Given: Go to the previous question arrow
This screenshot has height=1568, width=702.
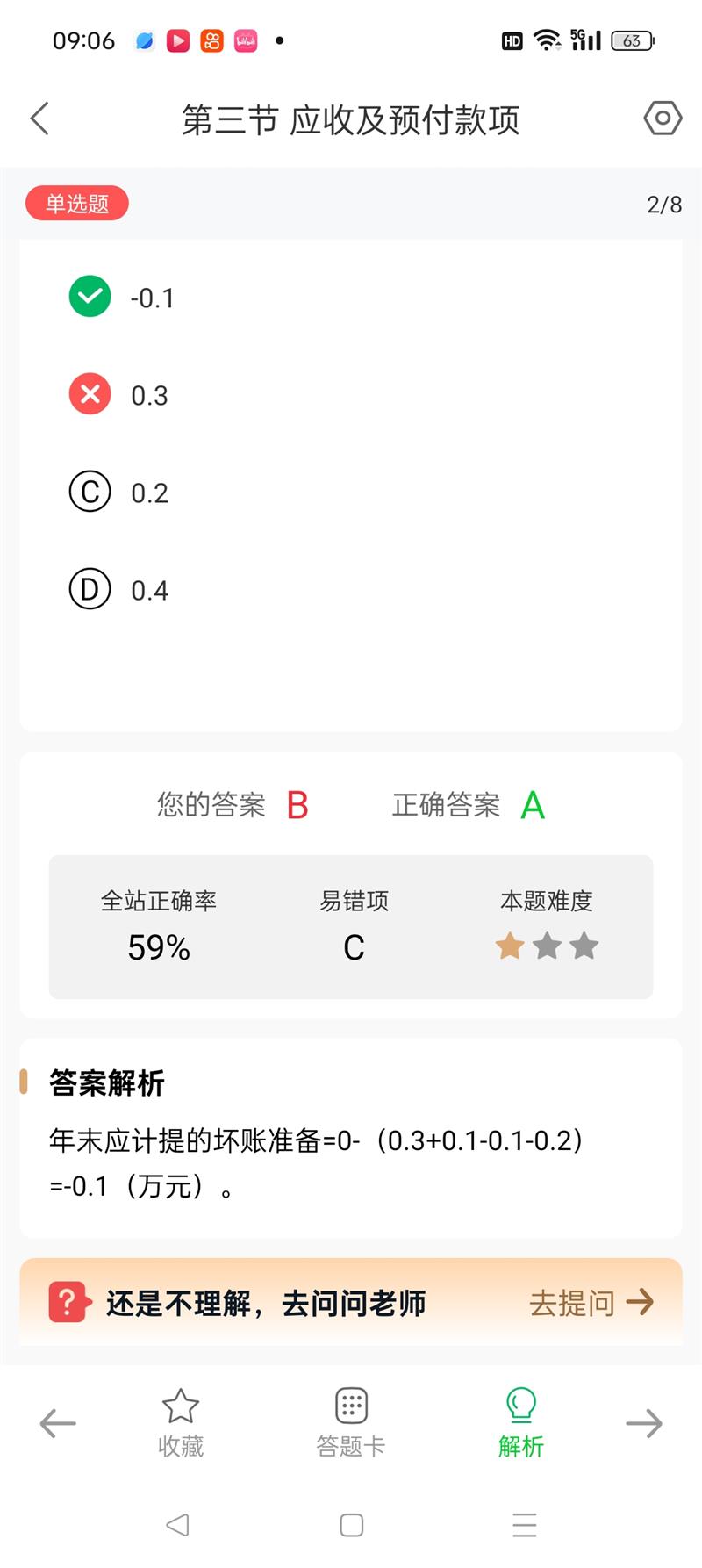Looking at the screenshot, I should pyautogui.click(x=58, y=1422).
